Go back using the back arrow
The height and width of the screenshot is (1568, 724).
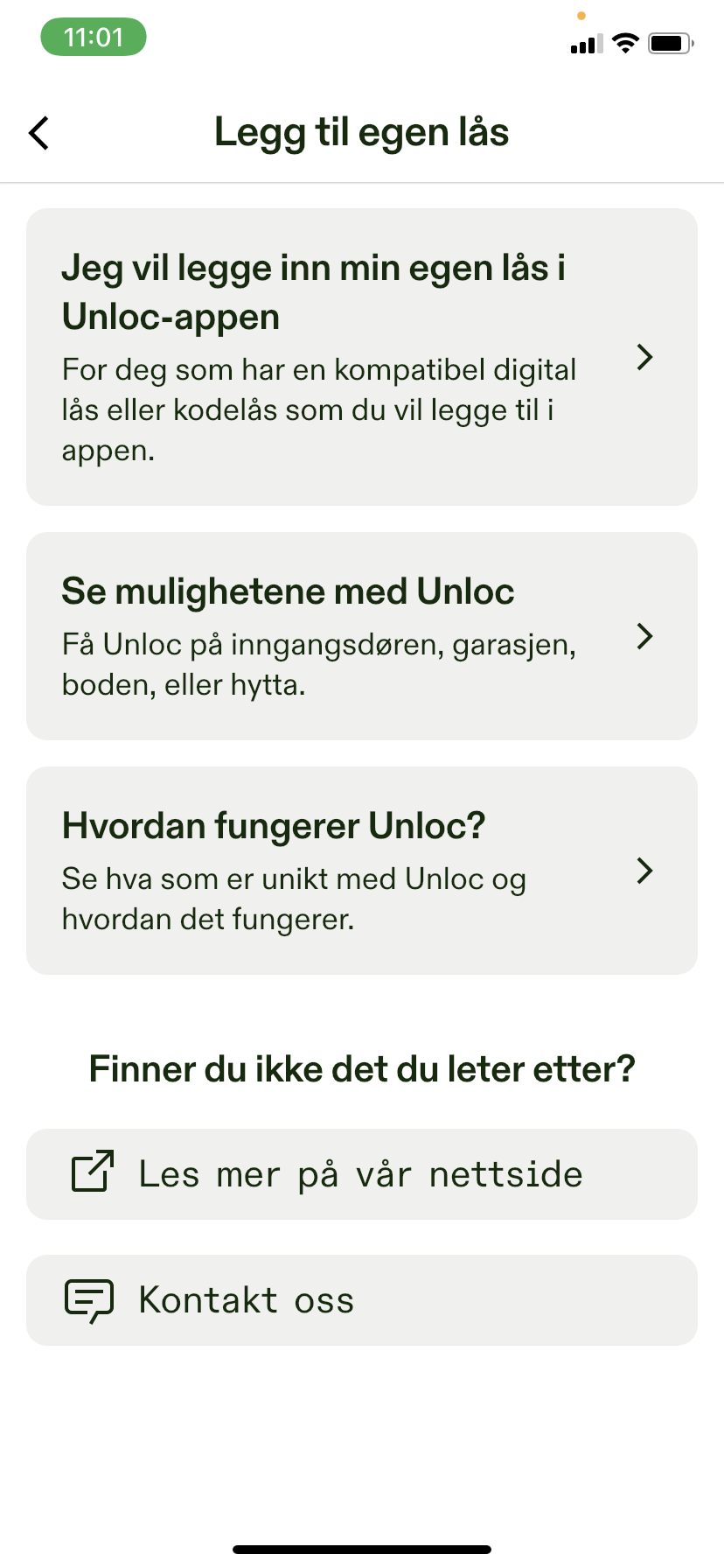tap(39, 133)
